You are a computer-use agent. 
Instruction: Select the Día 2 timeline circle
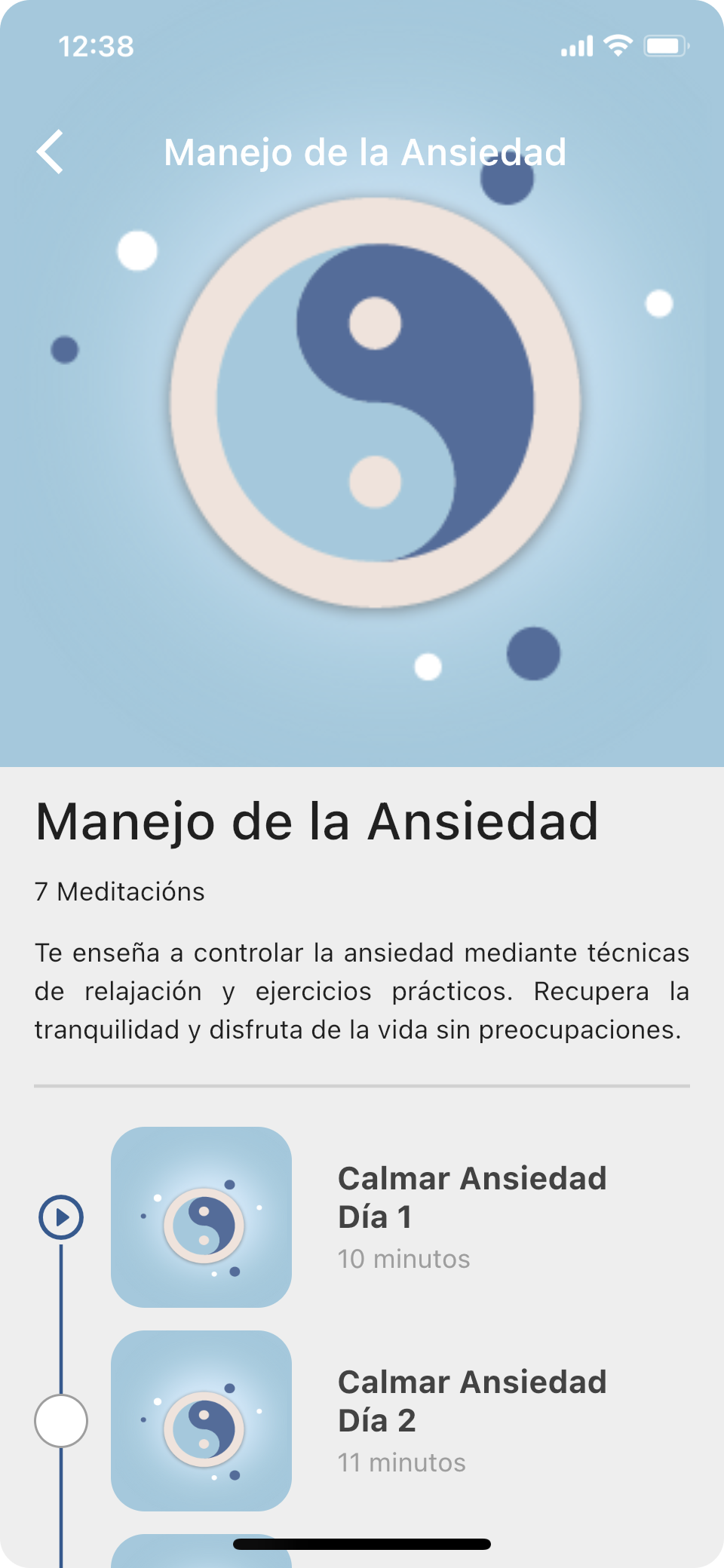pyautogui.click(x=61, y=1421)
